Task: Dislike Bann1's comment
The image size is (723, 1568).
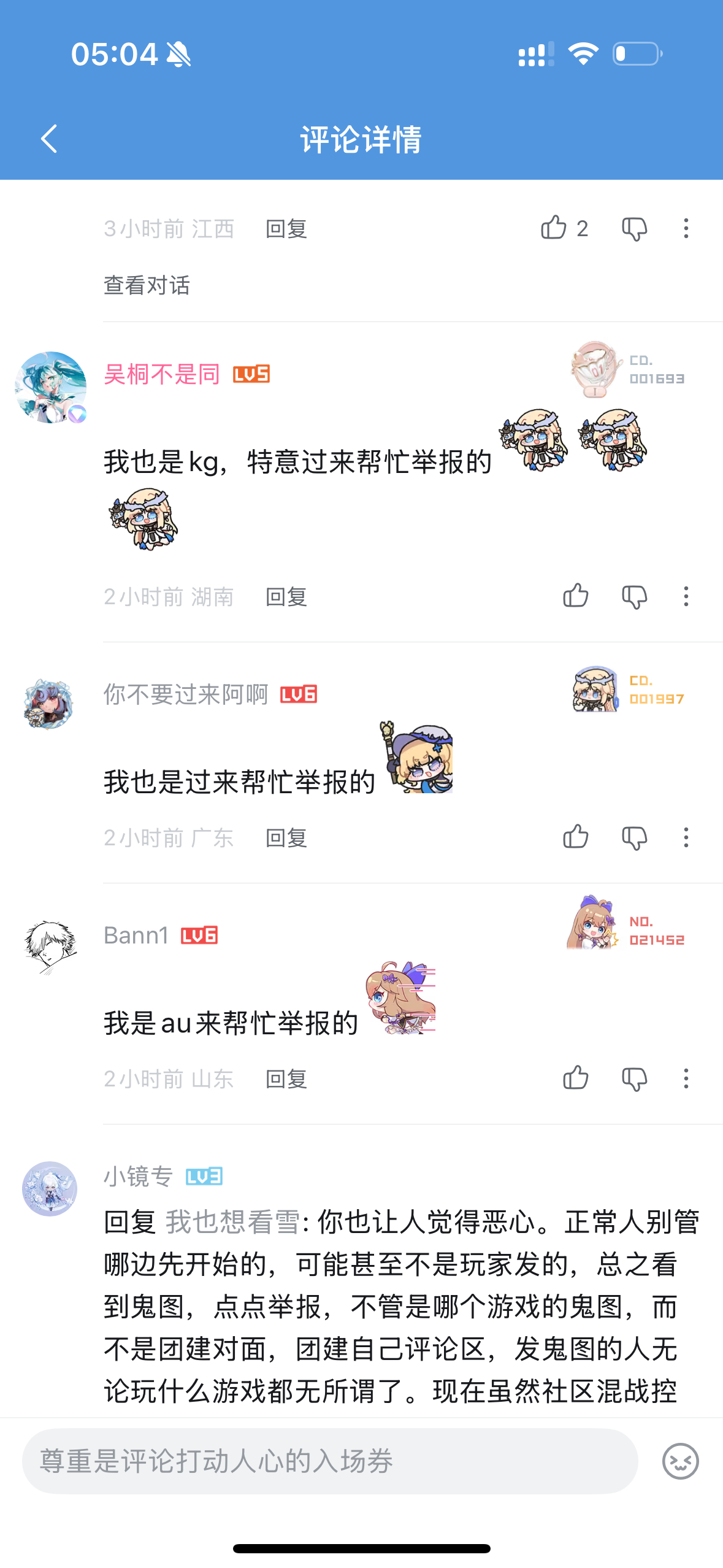Action: (634, 1078)
